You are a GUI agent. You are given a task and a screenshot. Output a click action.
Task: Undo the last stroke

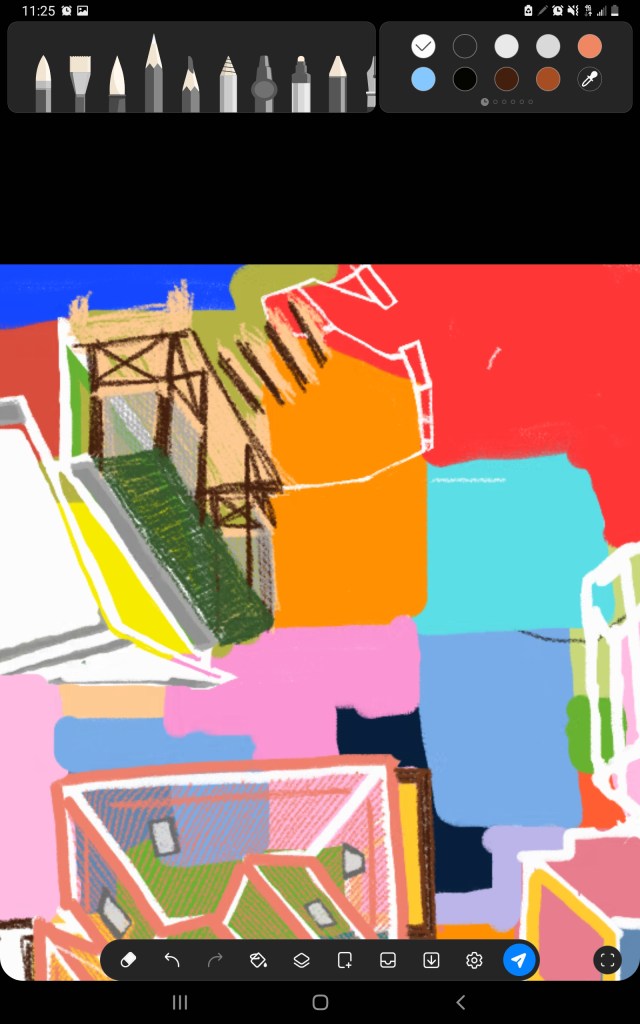(172, 960)
